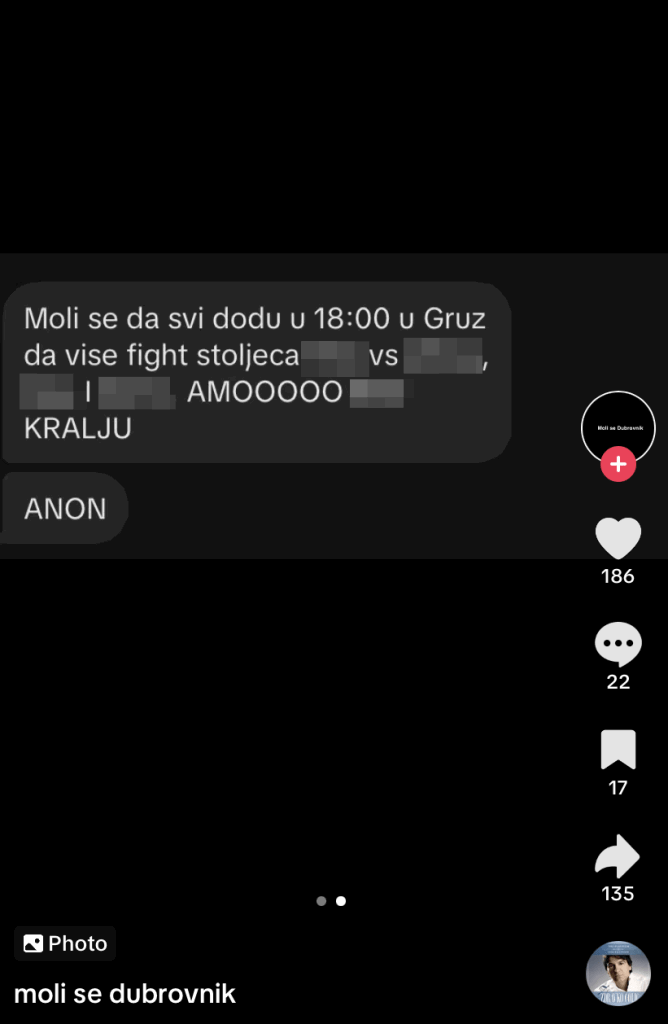Like this photo post
Viewport: 668px width, 1024px height.
click(618, 539)
